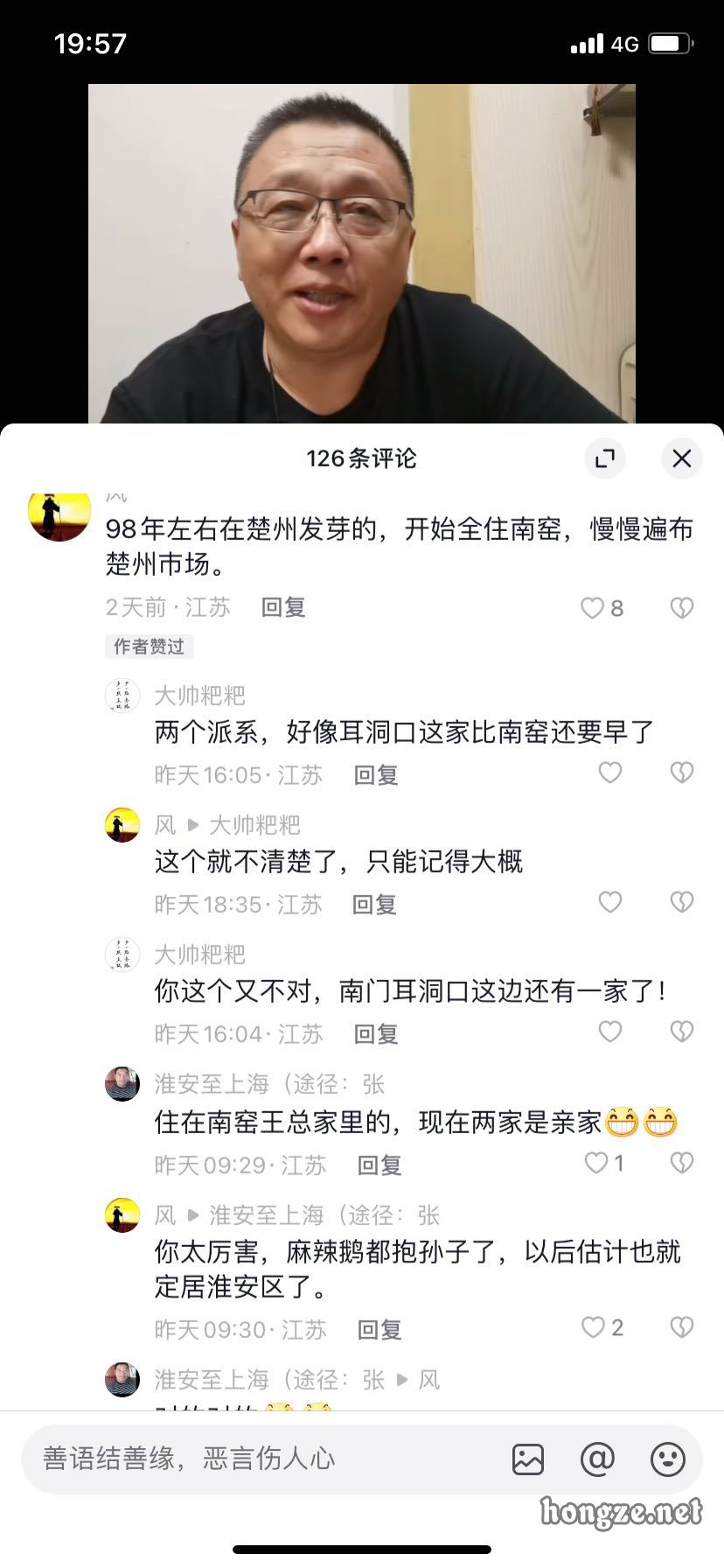The image size is (724, 1568).
Task: Dislike the comment about 98年左右在楚州发芽
Action: 681,608
